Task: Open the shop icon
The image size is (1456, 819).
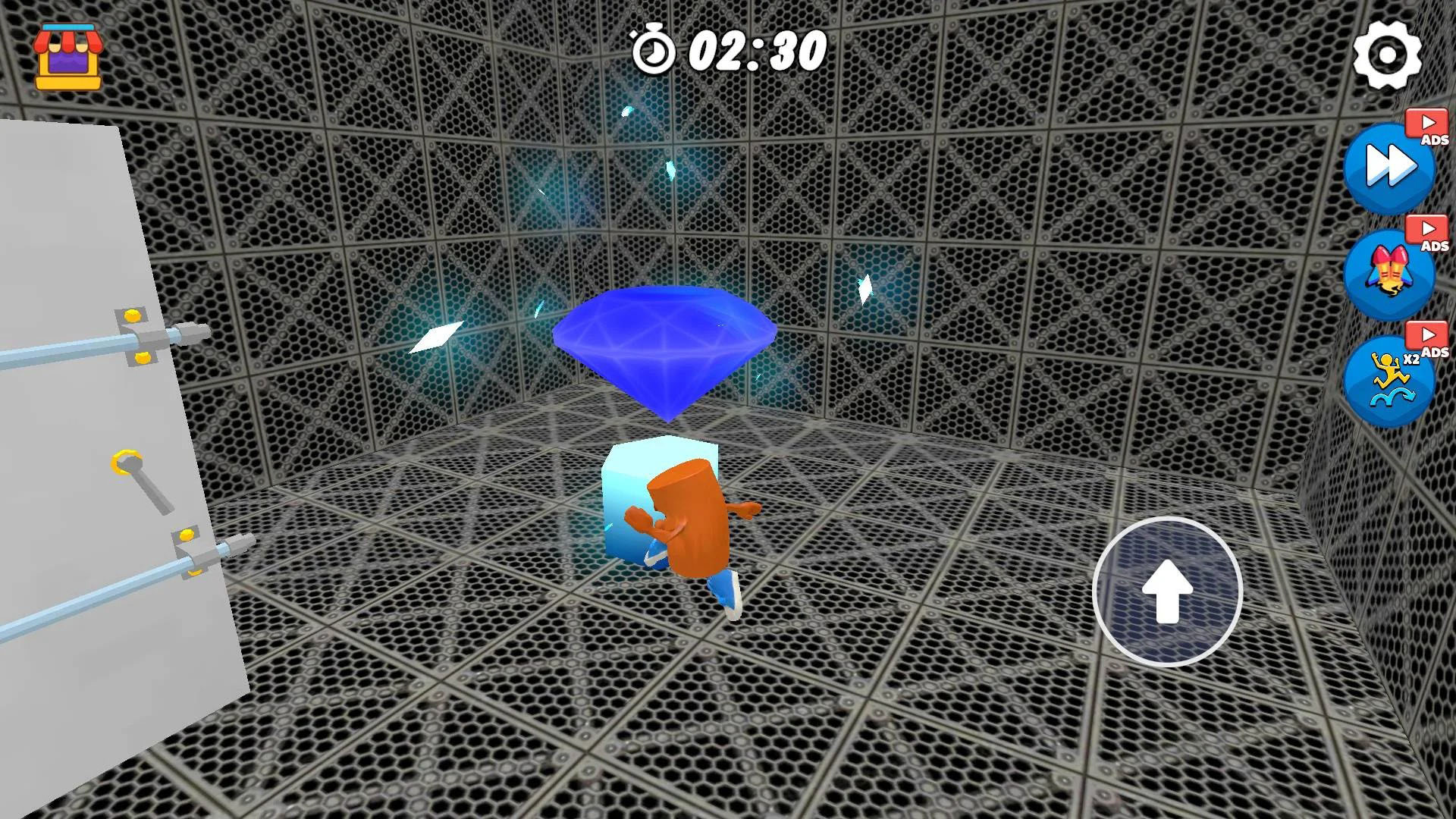Action: click(68, 57)
